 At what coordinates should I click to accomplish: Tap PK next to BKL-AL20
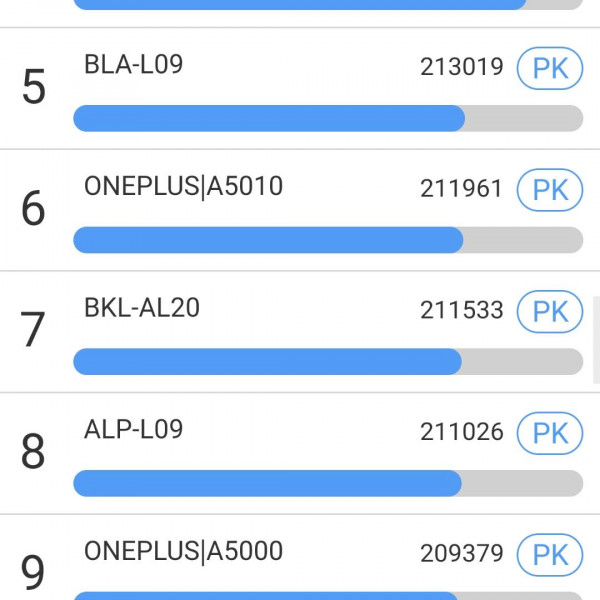click(549, 312)
